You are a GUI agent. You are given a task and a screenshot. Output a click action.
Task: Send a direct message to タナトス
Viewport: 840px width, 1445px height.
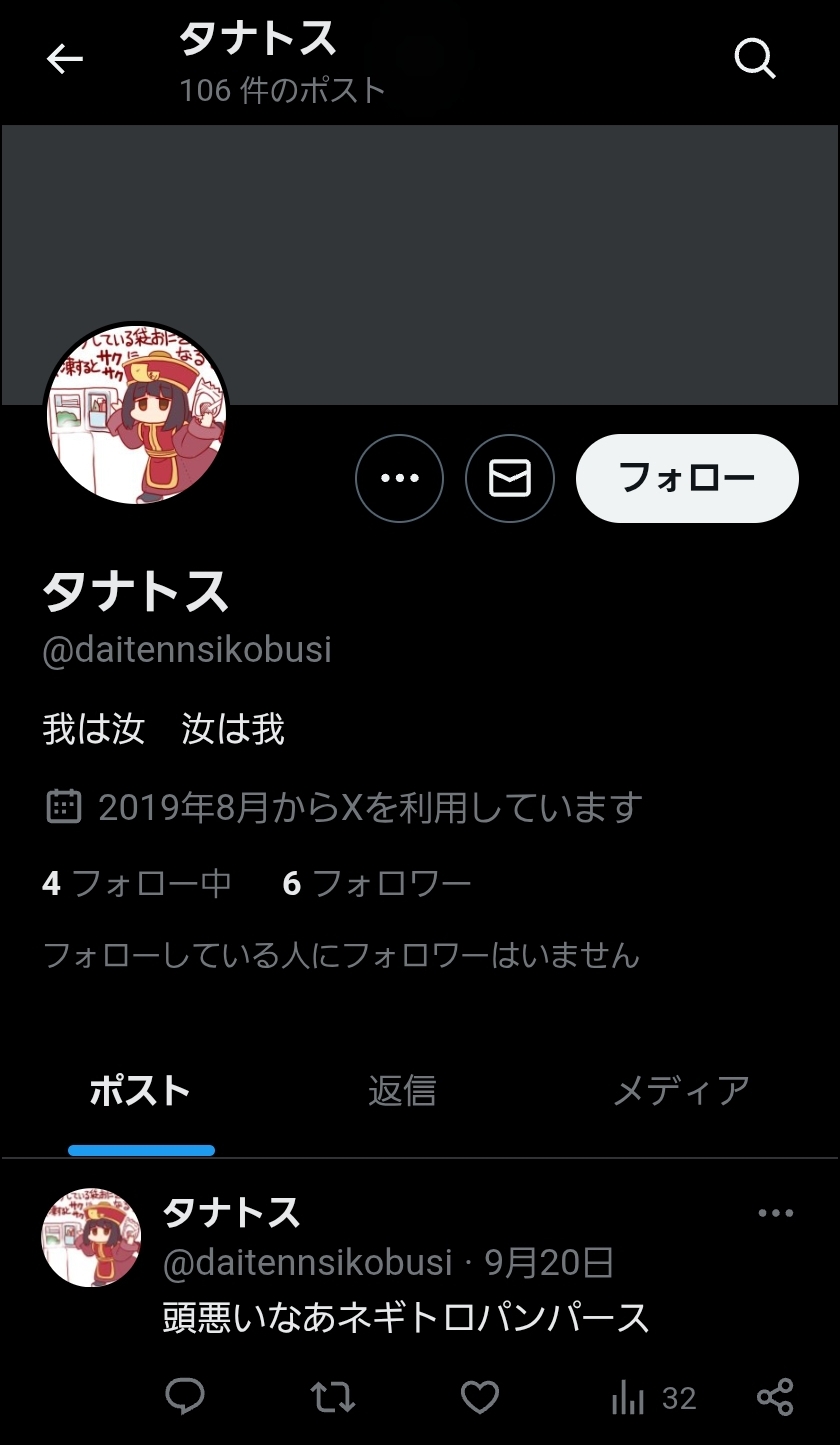pos(509,478)
